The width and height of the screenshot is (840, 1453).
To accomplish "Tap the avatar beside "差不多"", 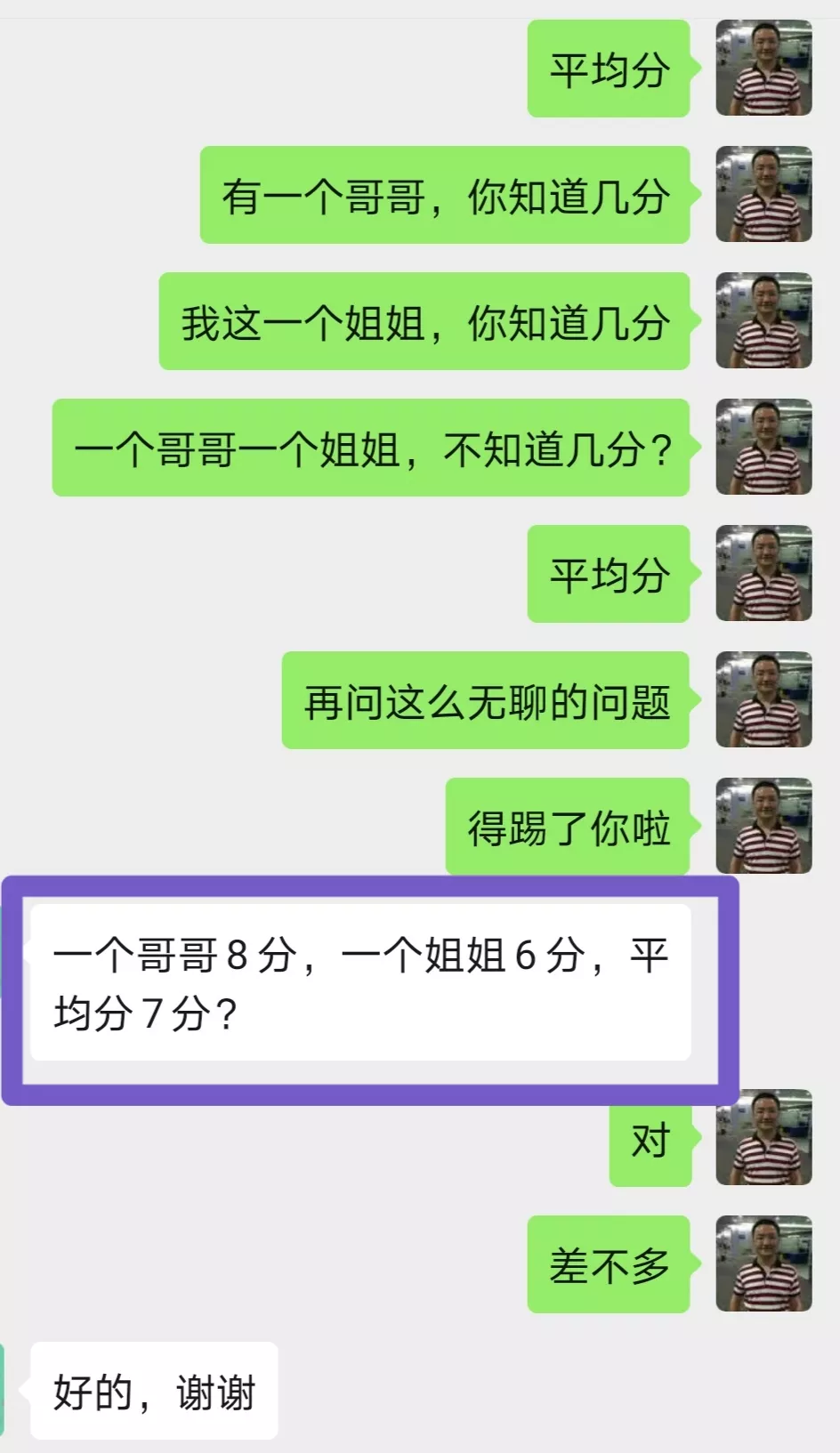I will tap(763, 1263).
